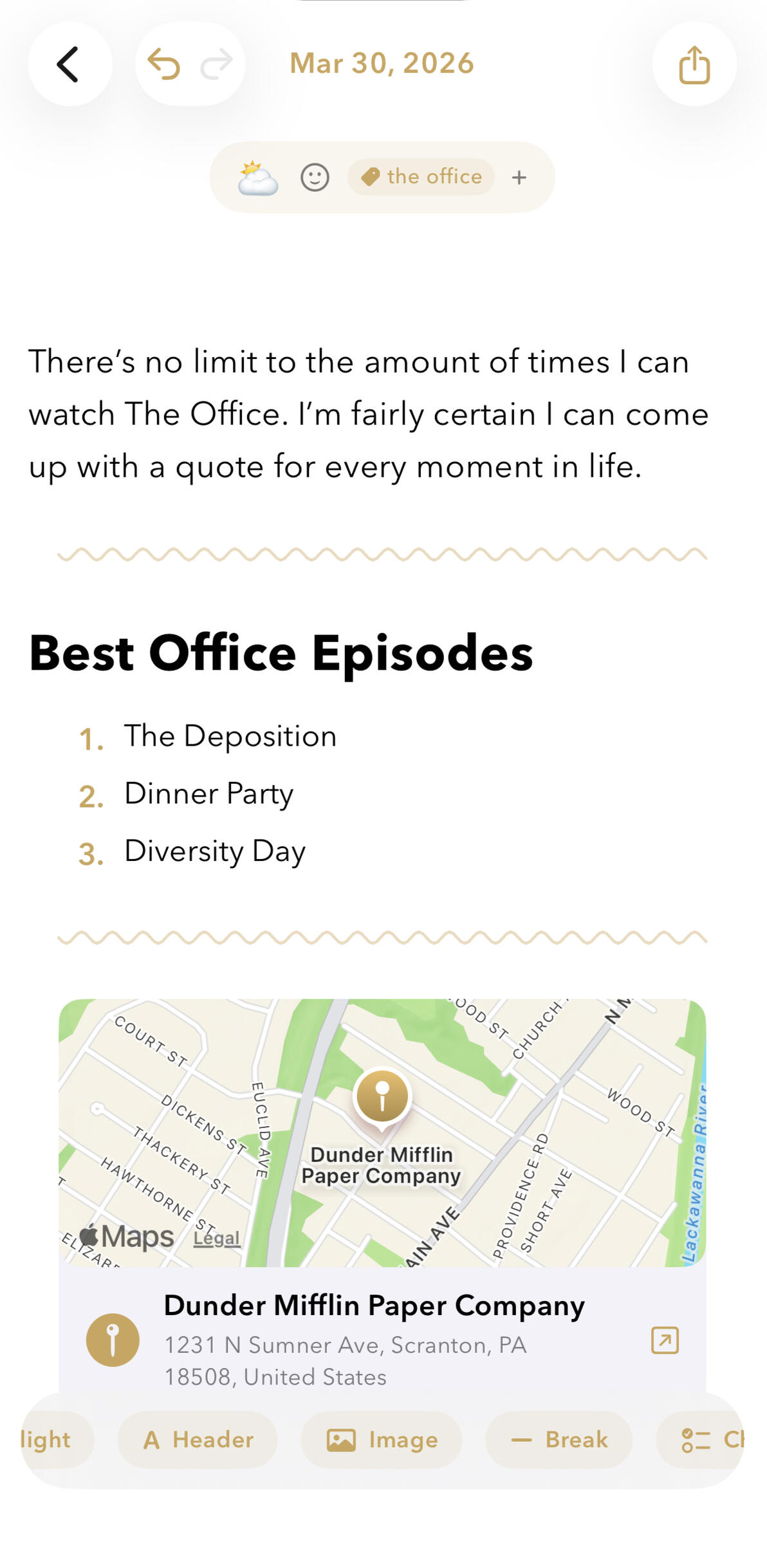The height and width of the screenshot is (1568, 767).
Task: Insert a Break divider
Action: (559, 1440)
